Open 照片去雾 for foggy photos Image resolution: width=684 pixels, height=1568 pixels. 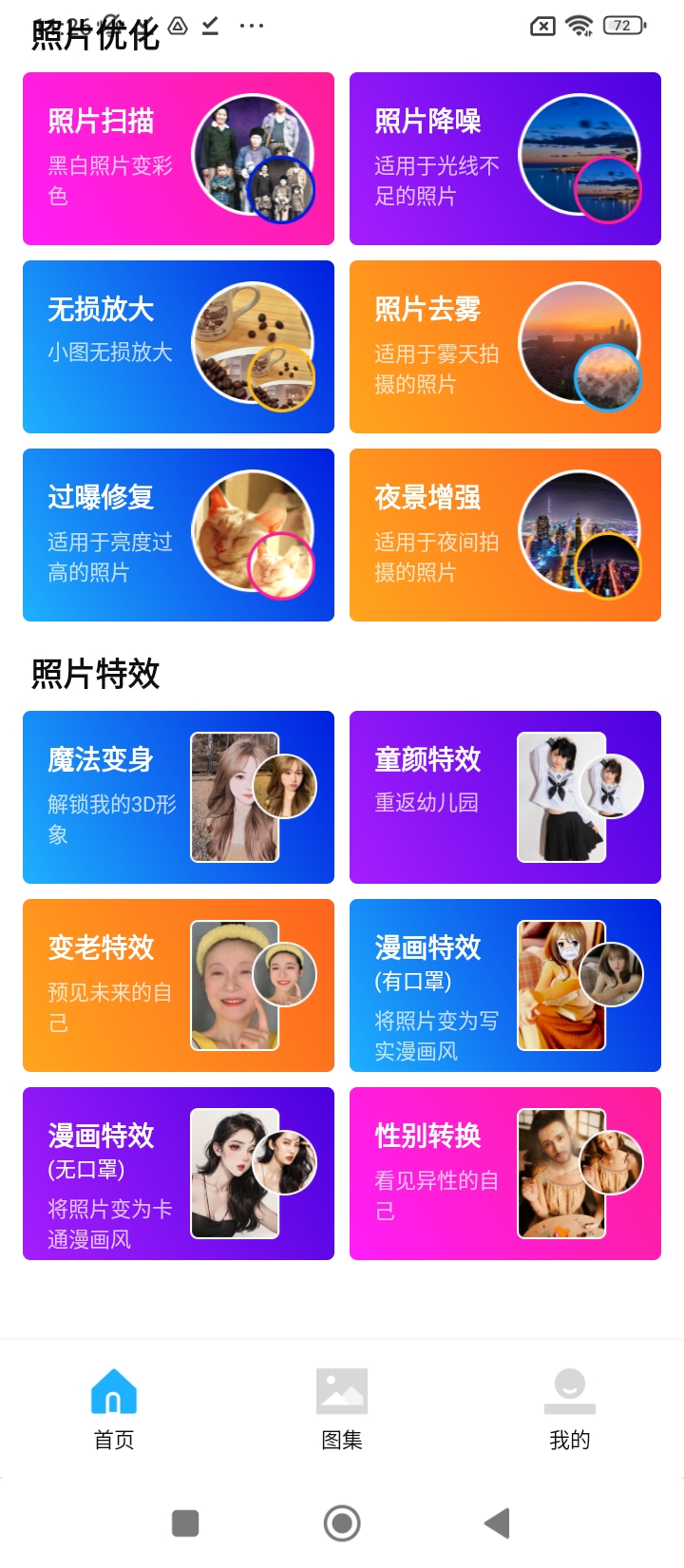pyautogui.click(x=505, y=347)
